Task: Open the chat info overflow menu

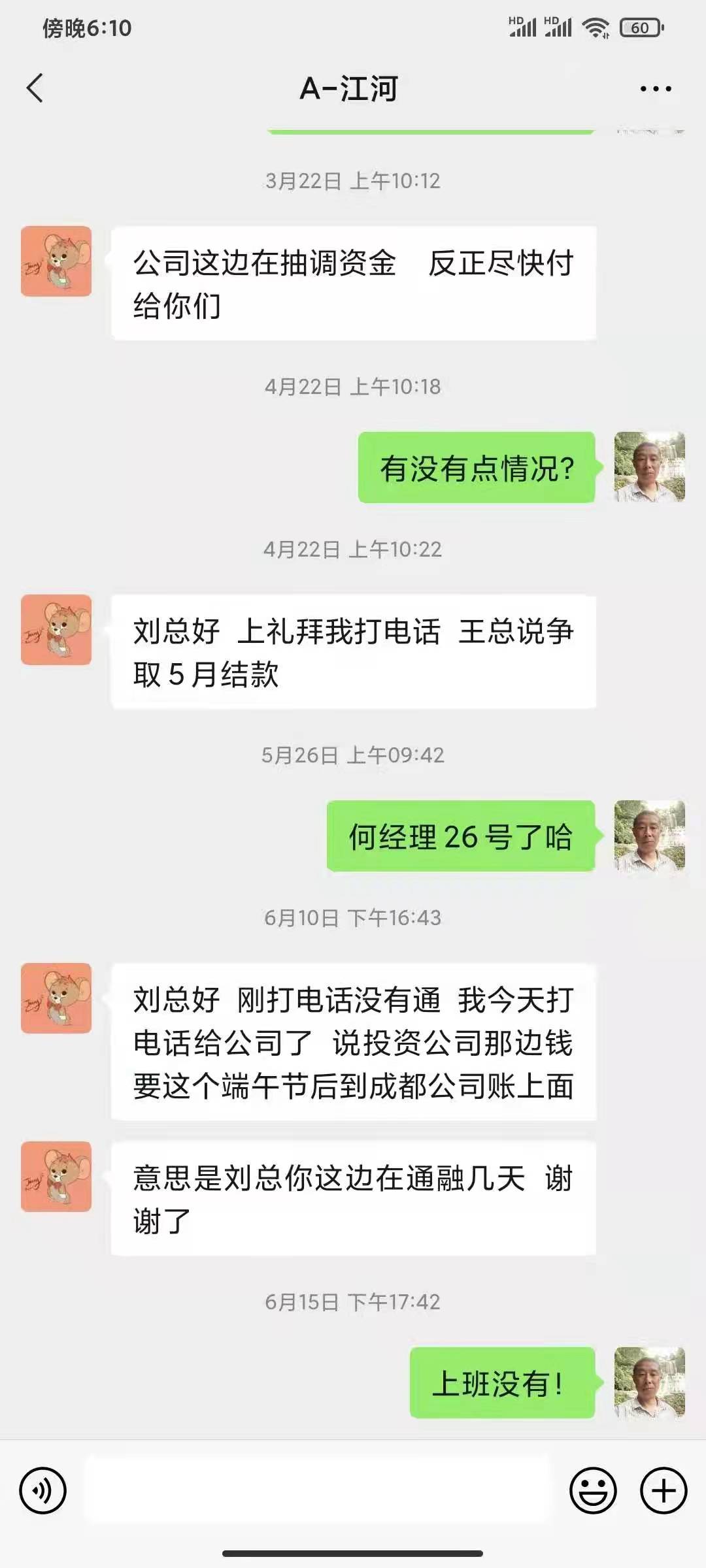Action: coord(655,88)
